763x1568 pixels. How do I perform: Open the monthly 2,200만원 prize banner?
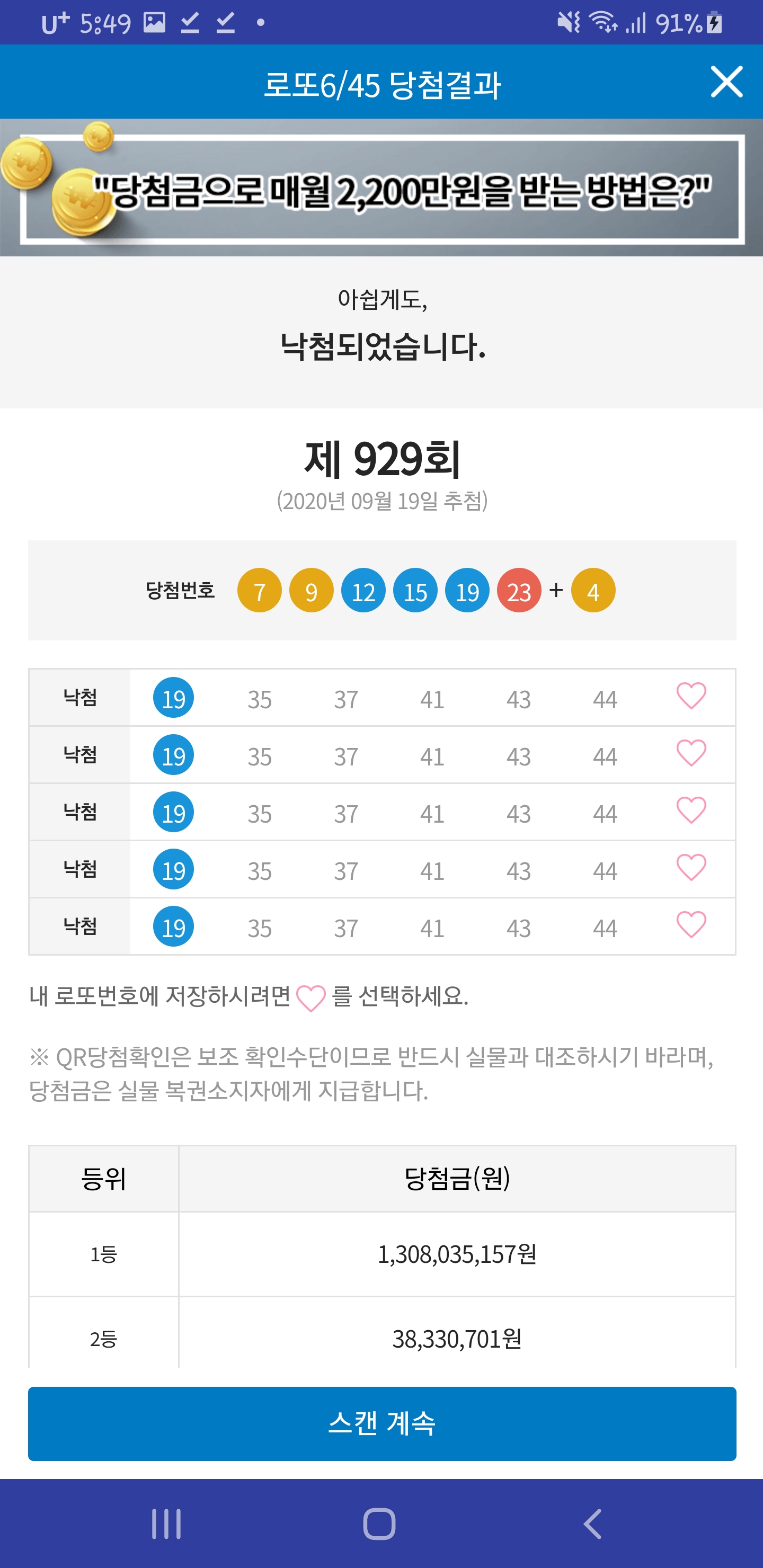coord(382,188)
